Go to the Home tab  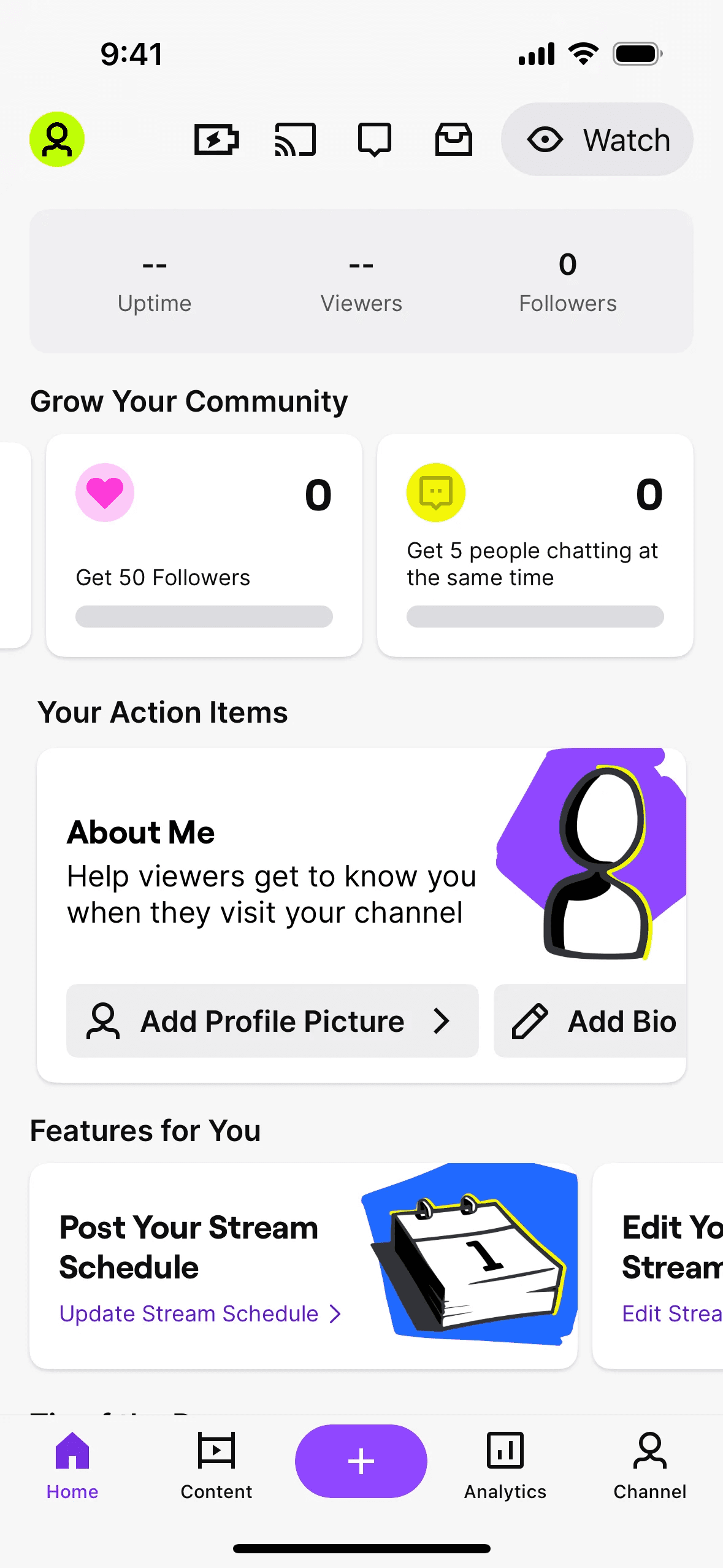pos(72,1465)
